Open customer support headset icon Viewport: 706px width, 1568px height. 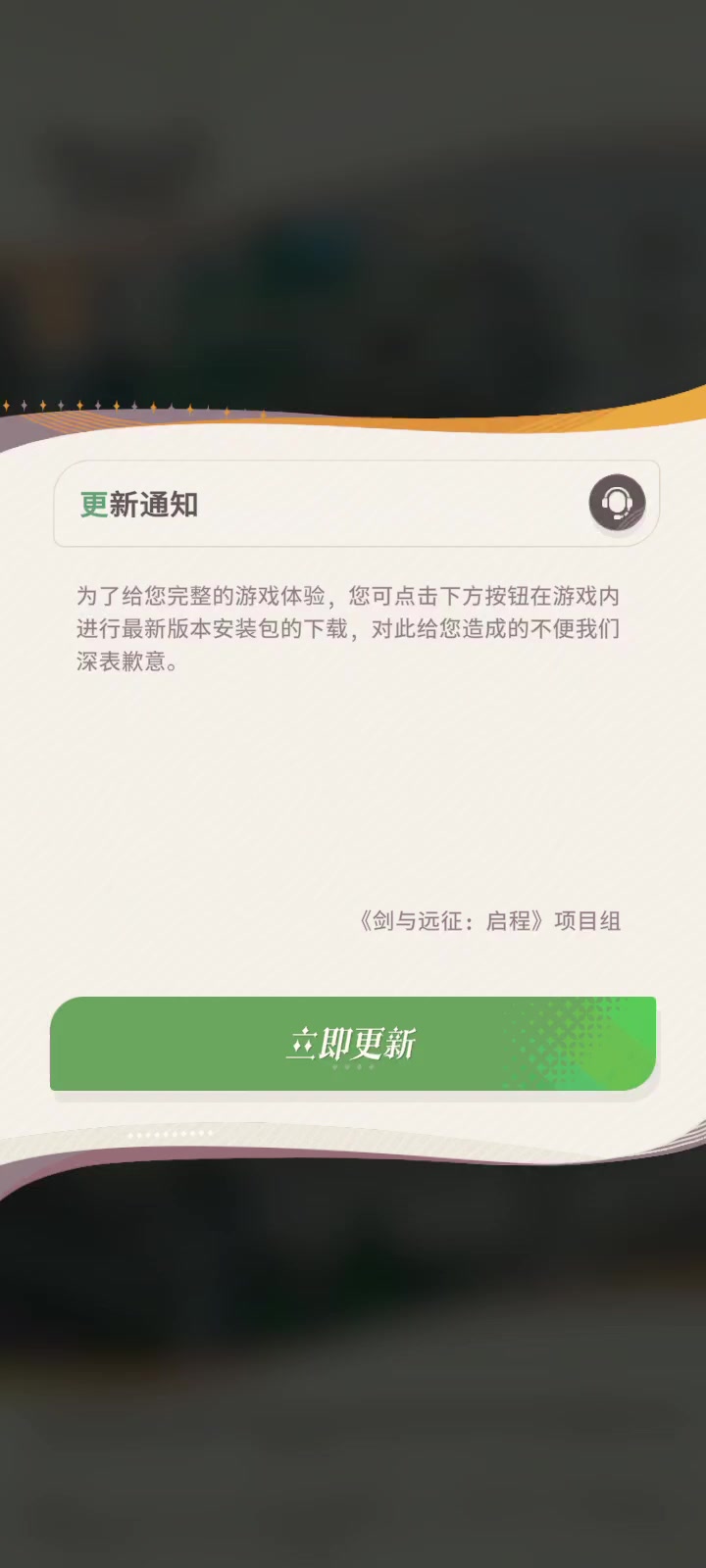[x=617, y=503]
